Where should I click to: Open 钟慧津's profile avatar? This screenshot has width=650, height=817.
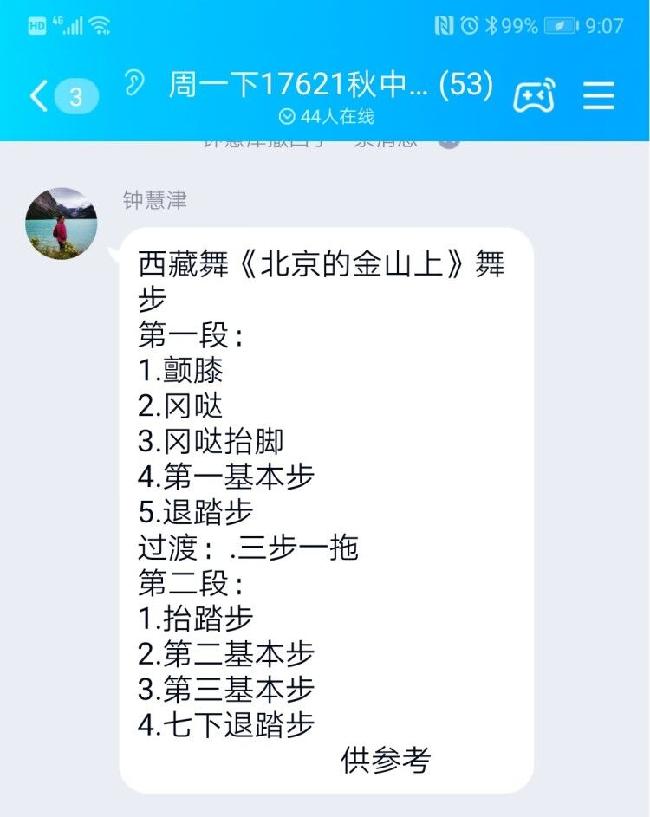coord(61,223)
